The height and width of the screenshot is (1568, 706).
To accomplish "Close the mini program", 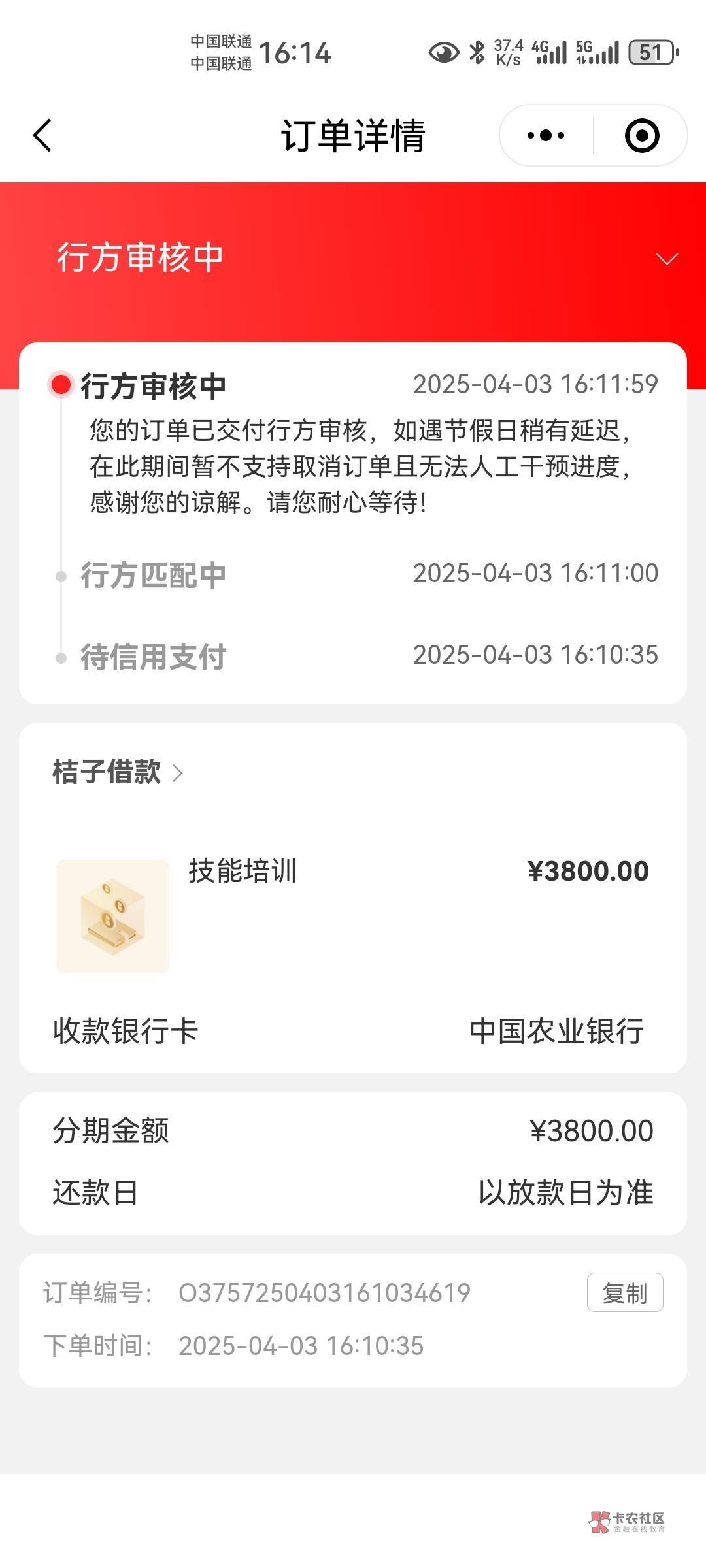I will tap(641, 136).
